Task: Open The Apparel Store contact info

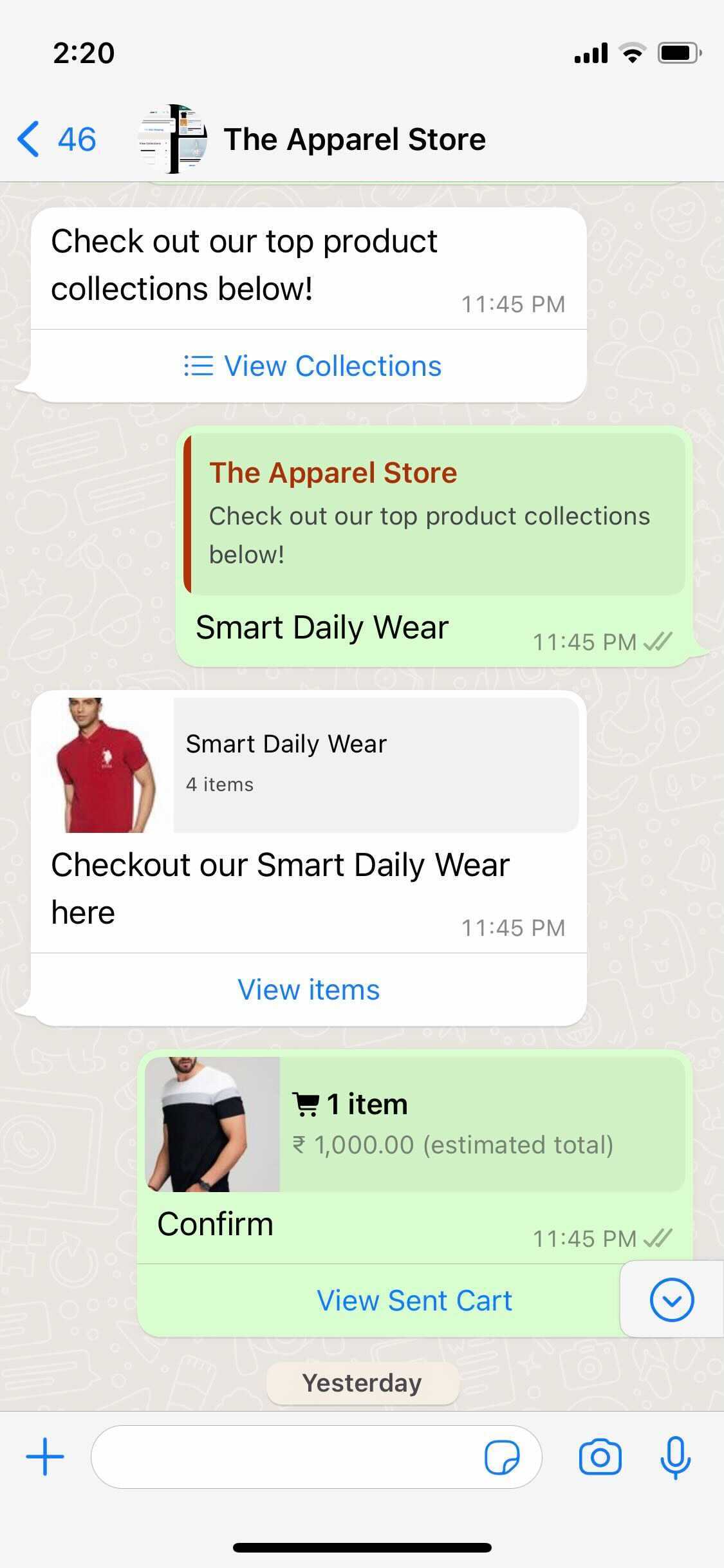Action: pyautogui.click(x=354, y=139)
